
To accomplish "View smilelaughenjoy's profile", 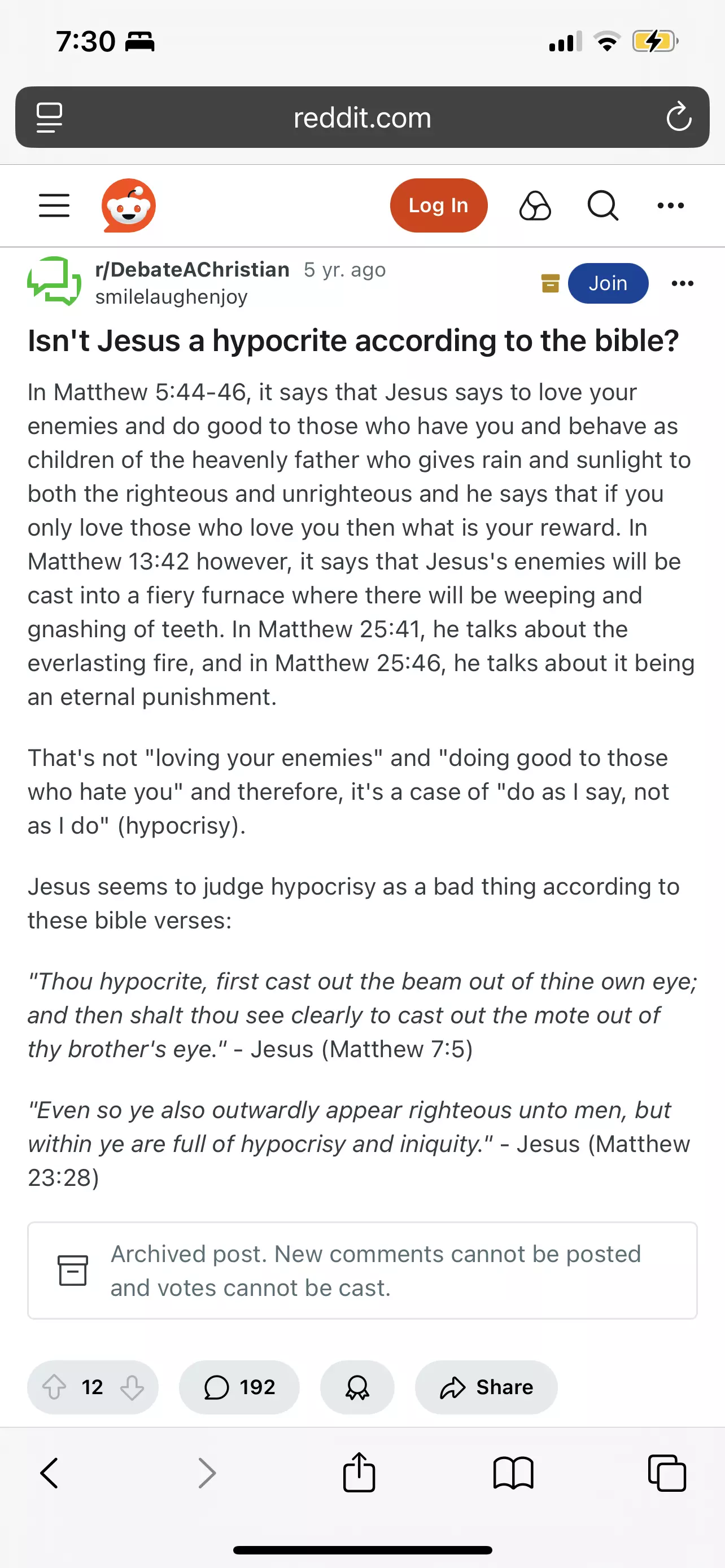I will tap(171, 297).
